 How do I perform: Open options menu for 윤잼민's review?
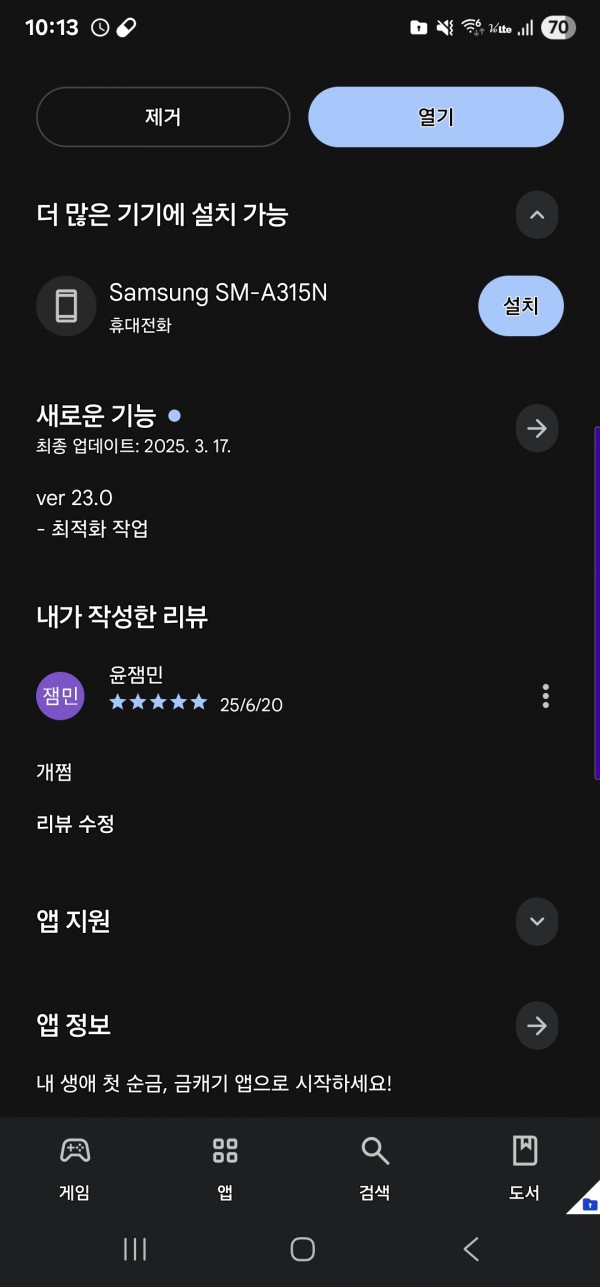[x=545, y=696]
